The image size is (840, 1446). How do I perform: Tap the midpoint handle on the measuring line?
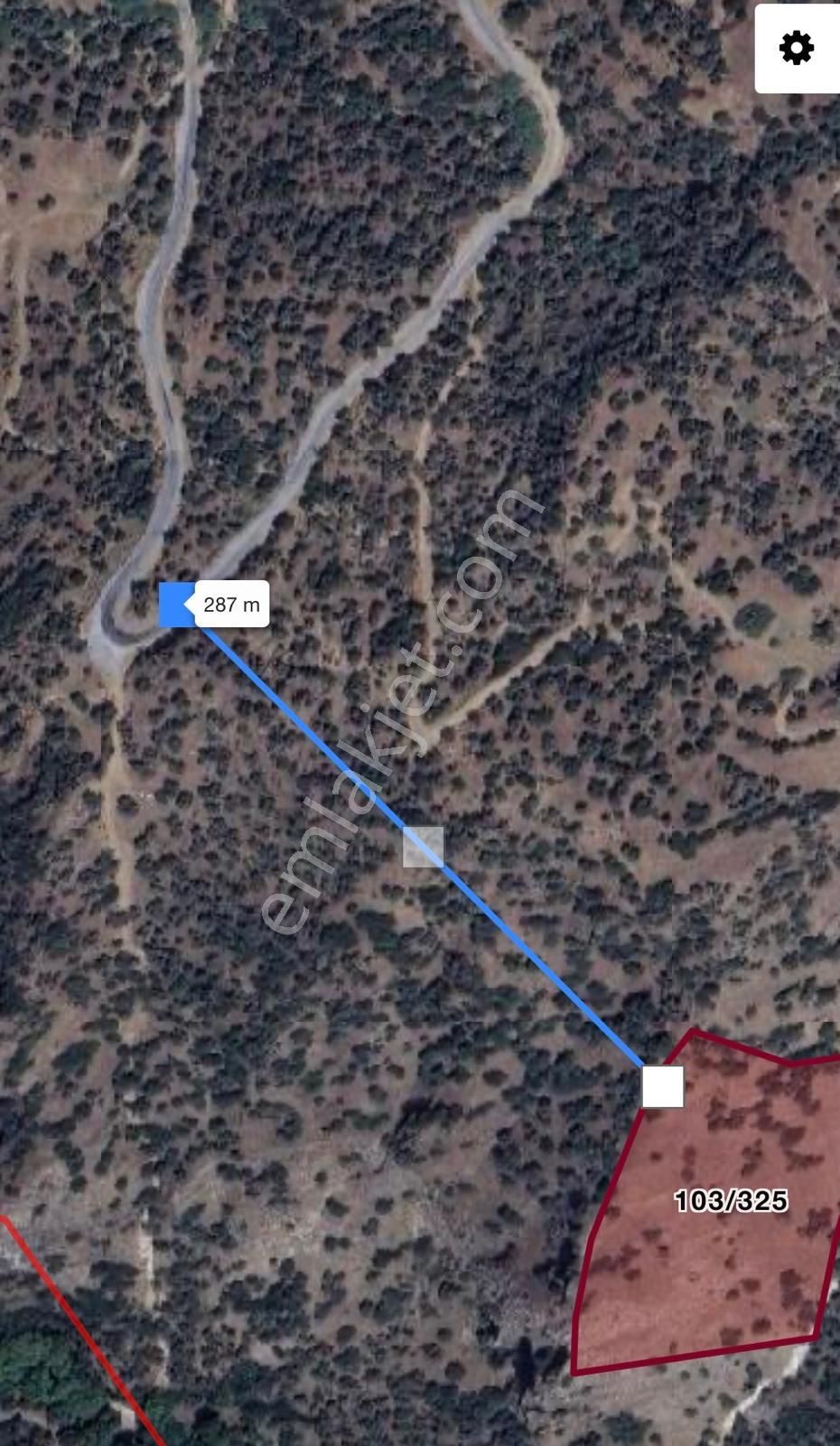click(423, 847)
